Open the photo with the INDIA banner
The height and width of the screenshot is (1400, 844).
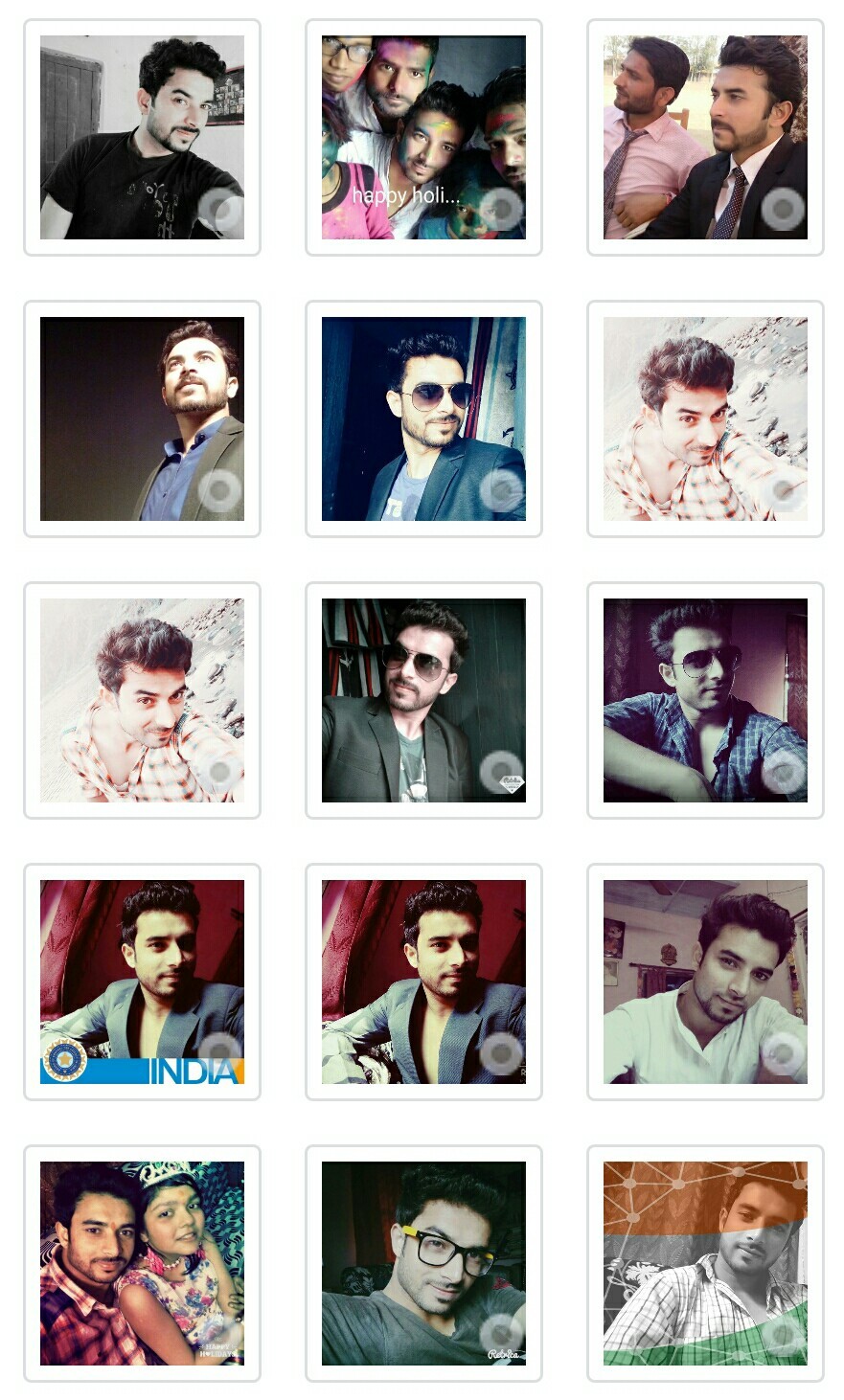[142, 982]
